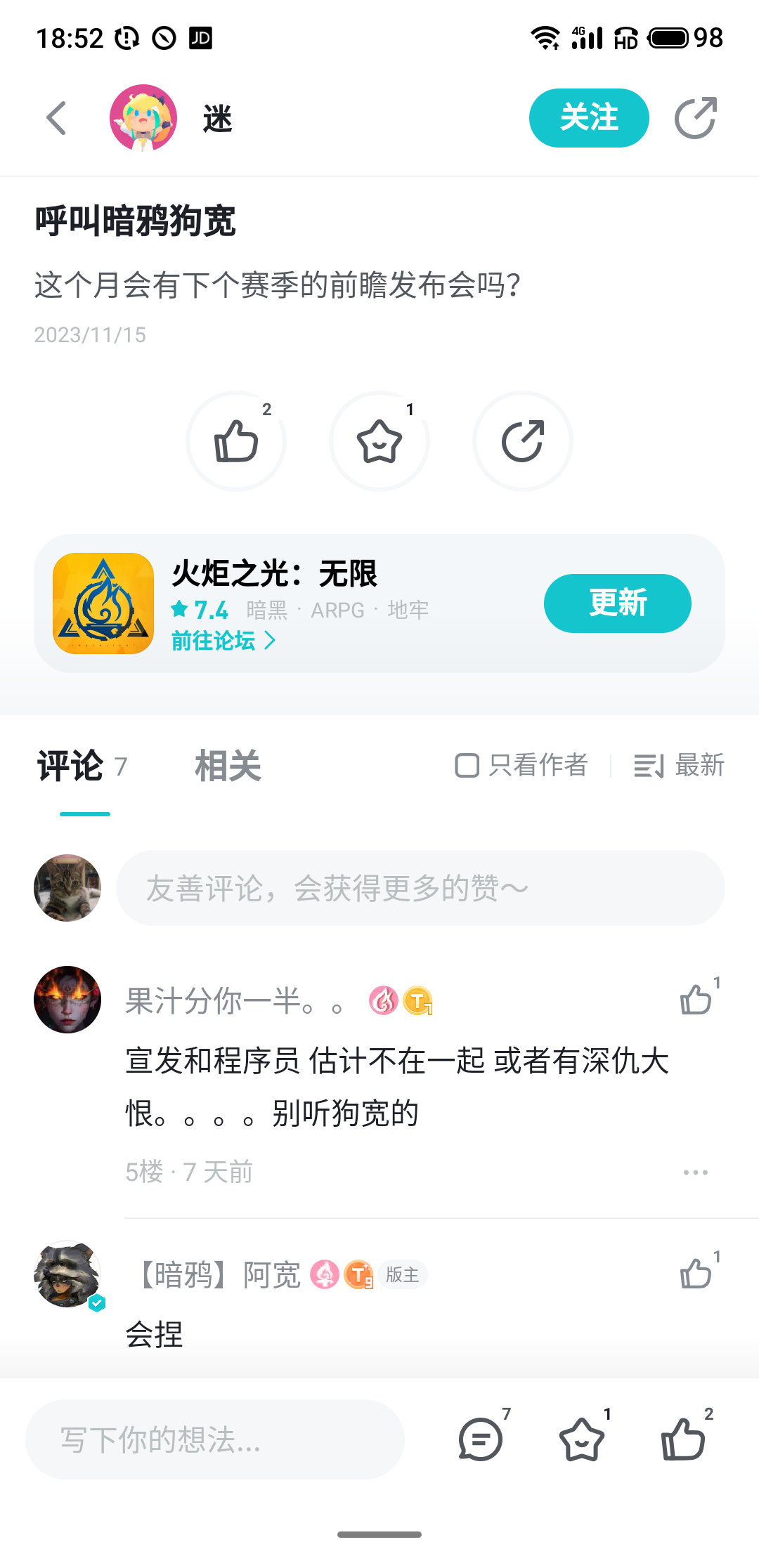Check the 只看作者 checkbox
Image resolution: width=759 pixels, height=1568 pixels.
coord(467,766)
